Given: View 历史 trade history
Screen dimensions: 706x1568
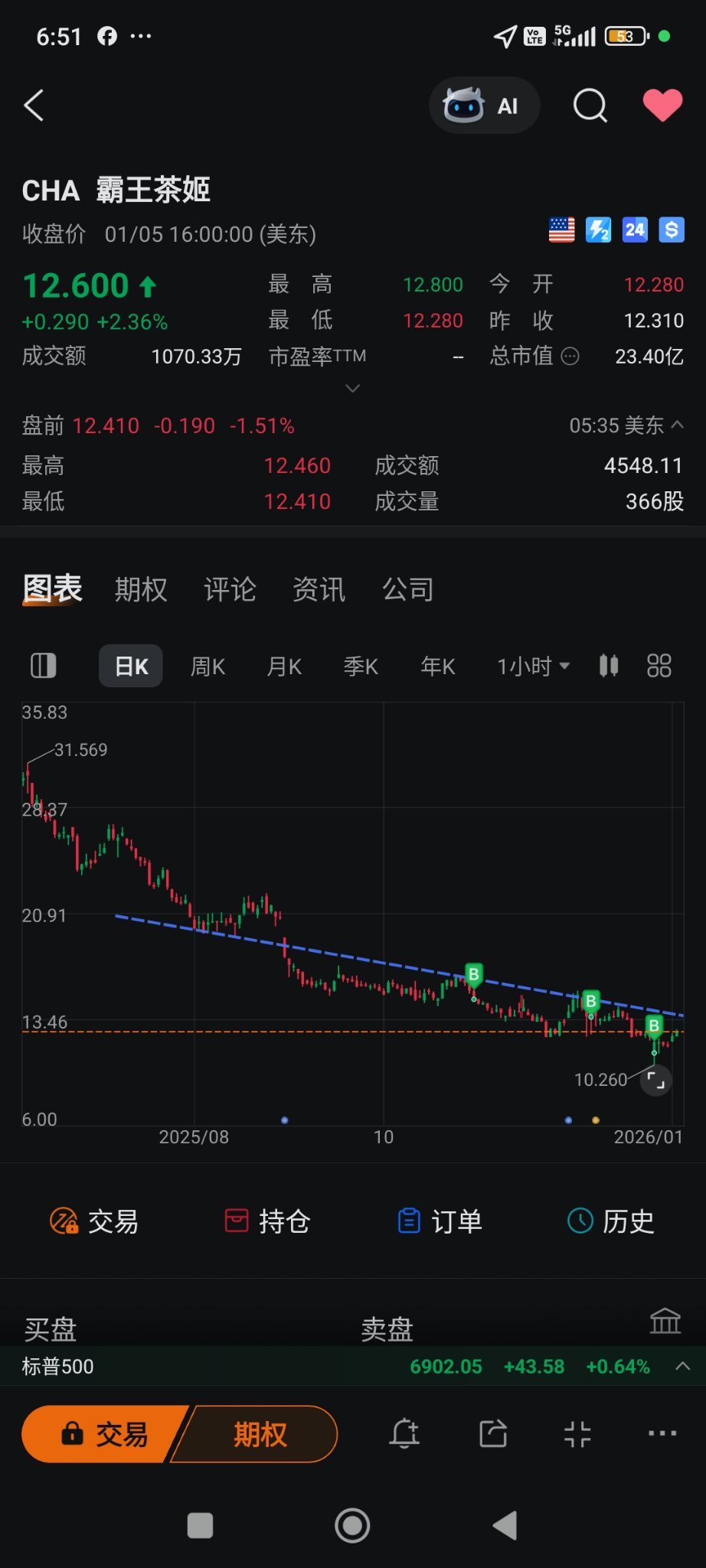Looking at the screenshot, I should click(611, 1221).
